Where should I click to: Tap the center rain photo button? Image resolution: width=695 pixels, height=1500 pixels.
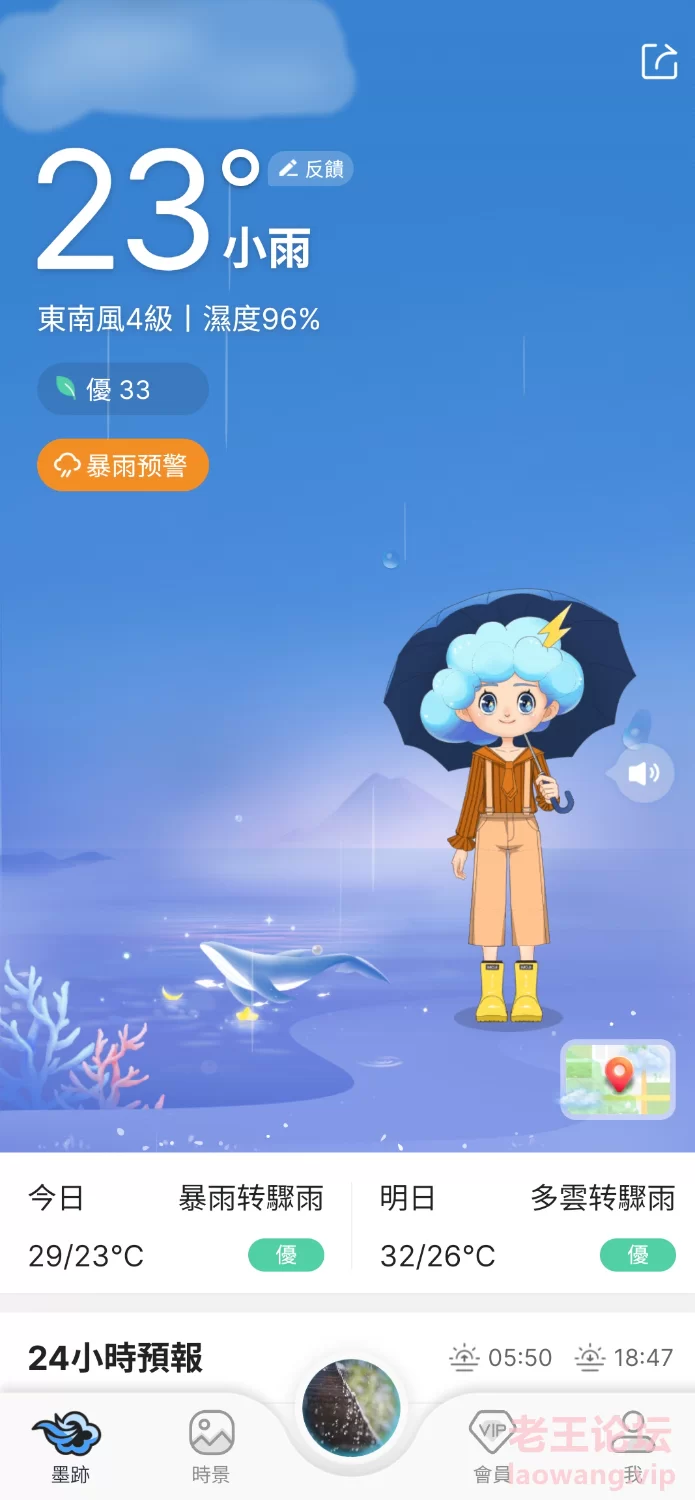[351, 1408]
